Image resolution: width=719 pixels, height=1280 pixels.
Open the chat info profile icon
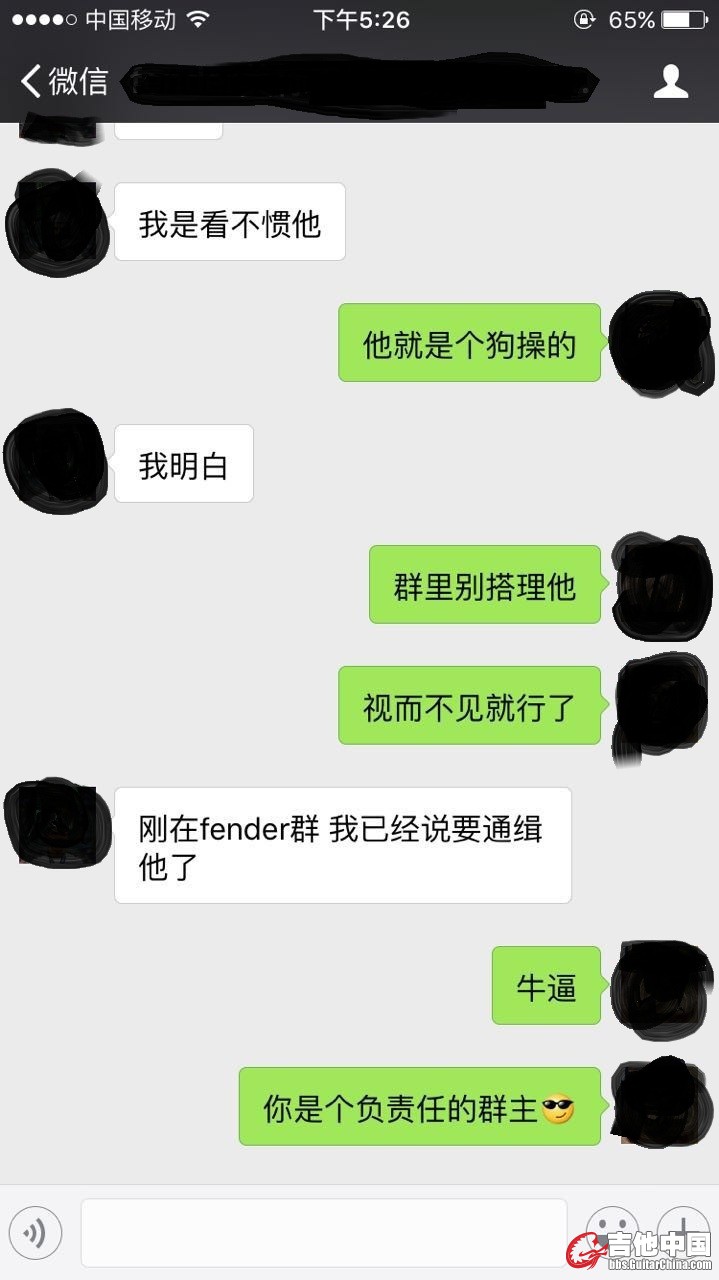coord(671,82)
